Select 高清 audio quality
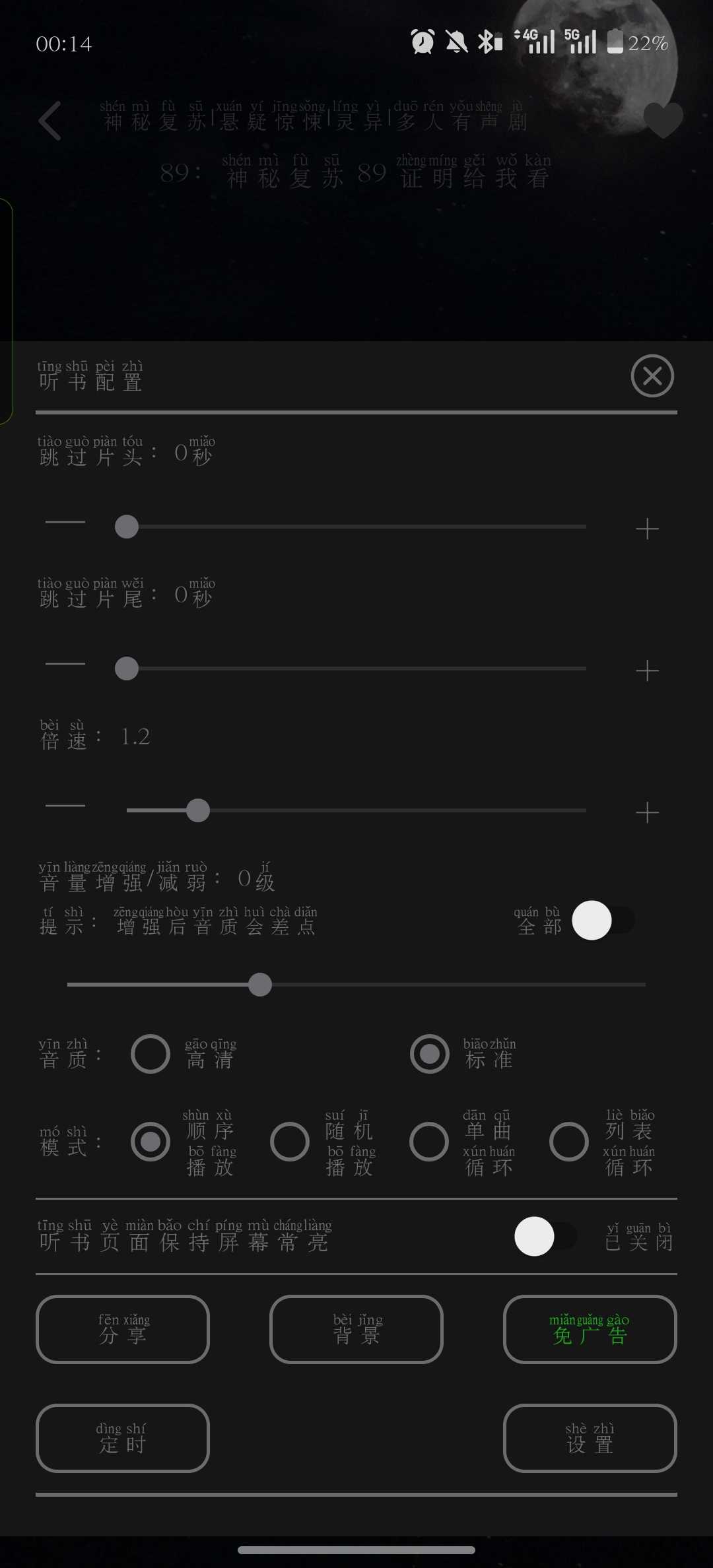Image resolution: width=713 pixels, height=1568 pixels. coord(151,1054)
